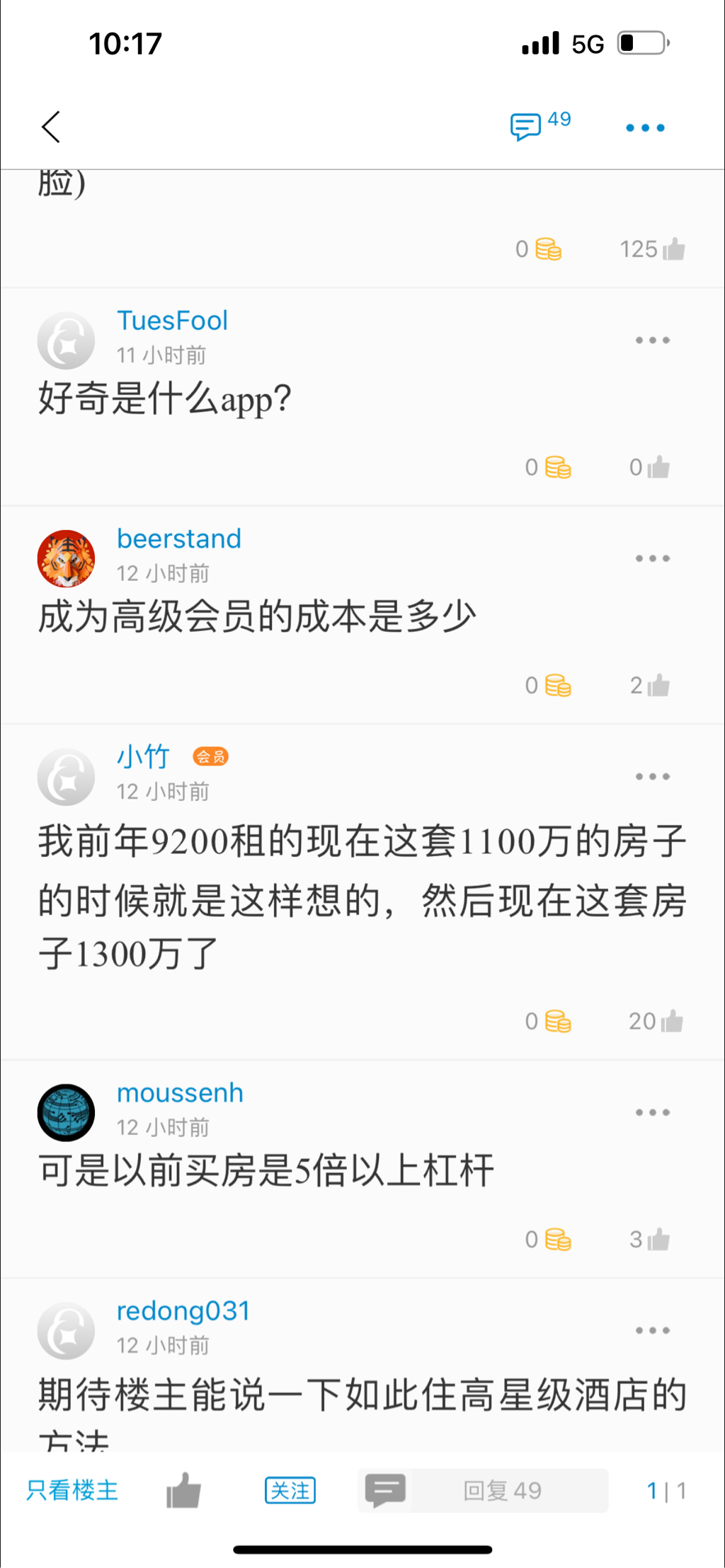Open TuesFool's profile via username
The height and width of the screenshot is (1568, 725).
pos(172,321)
